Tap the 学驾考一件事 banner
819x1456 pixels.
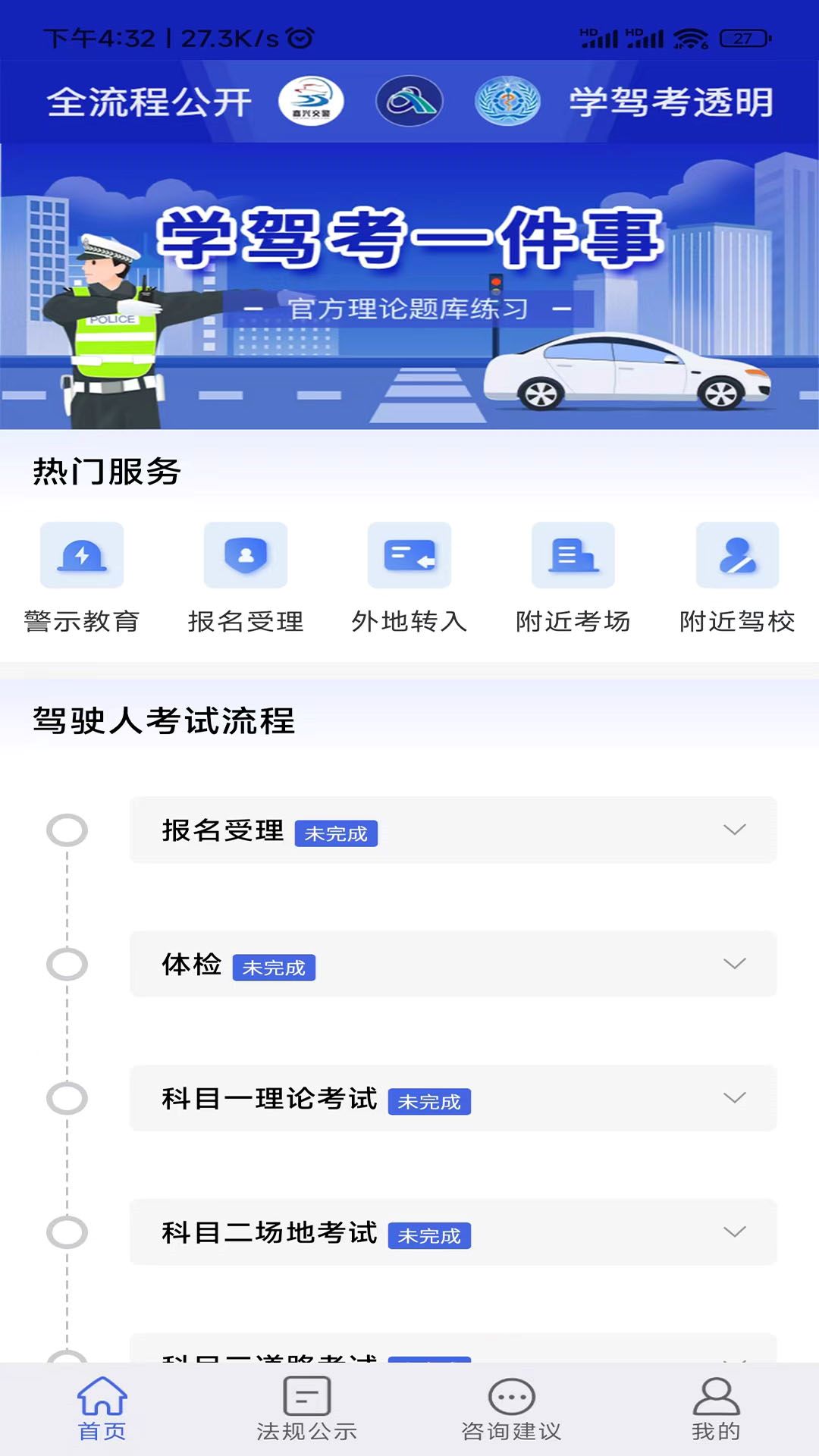[409, 284]
